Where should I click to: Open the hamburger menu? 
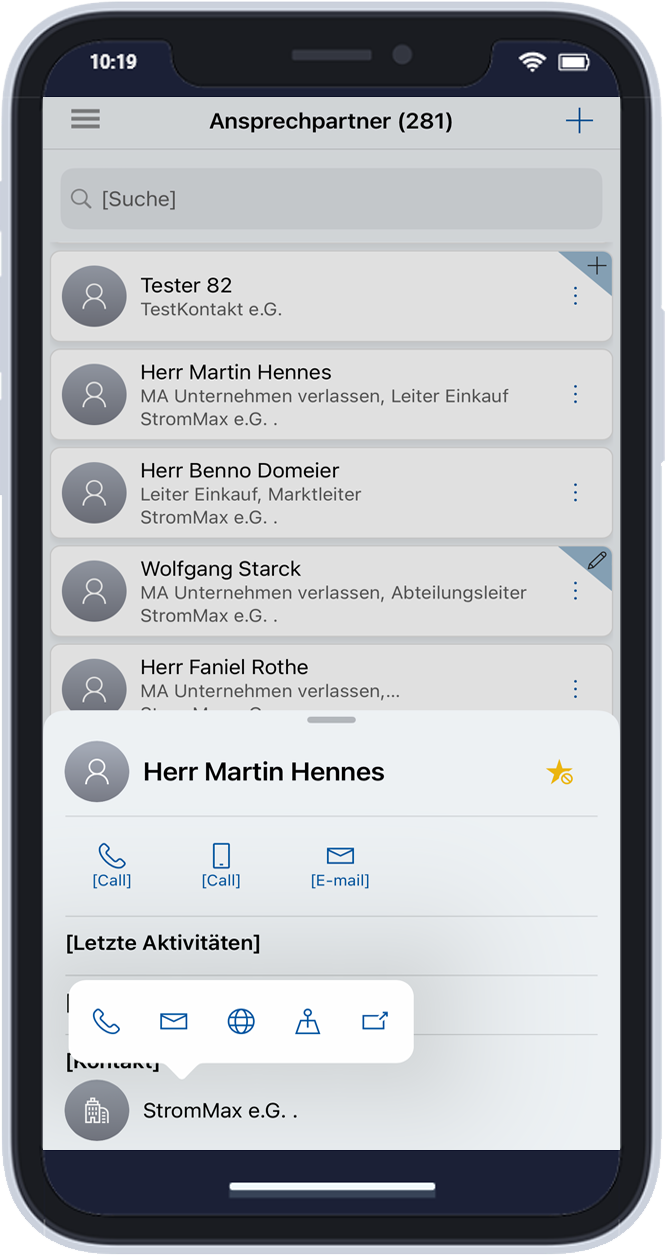pyautogui.click(x=85, y=119)
